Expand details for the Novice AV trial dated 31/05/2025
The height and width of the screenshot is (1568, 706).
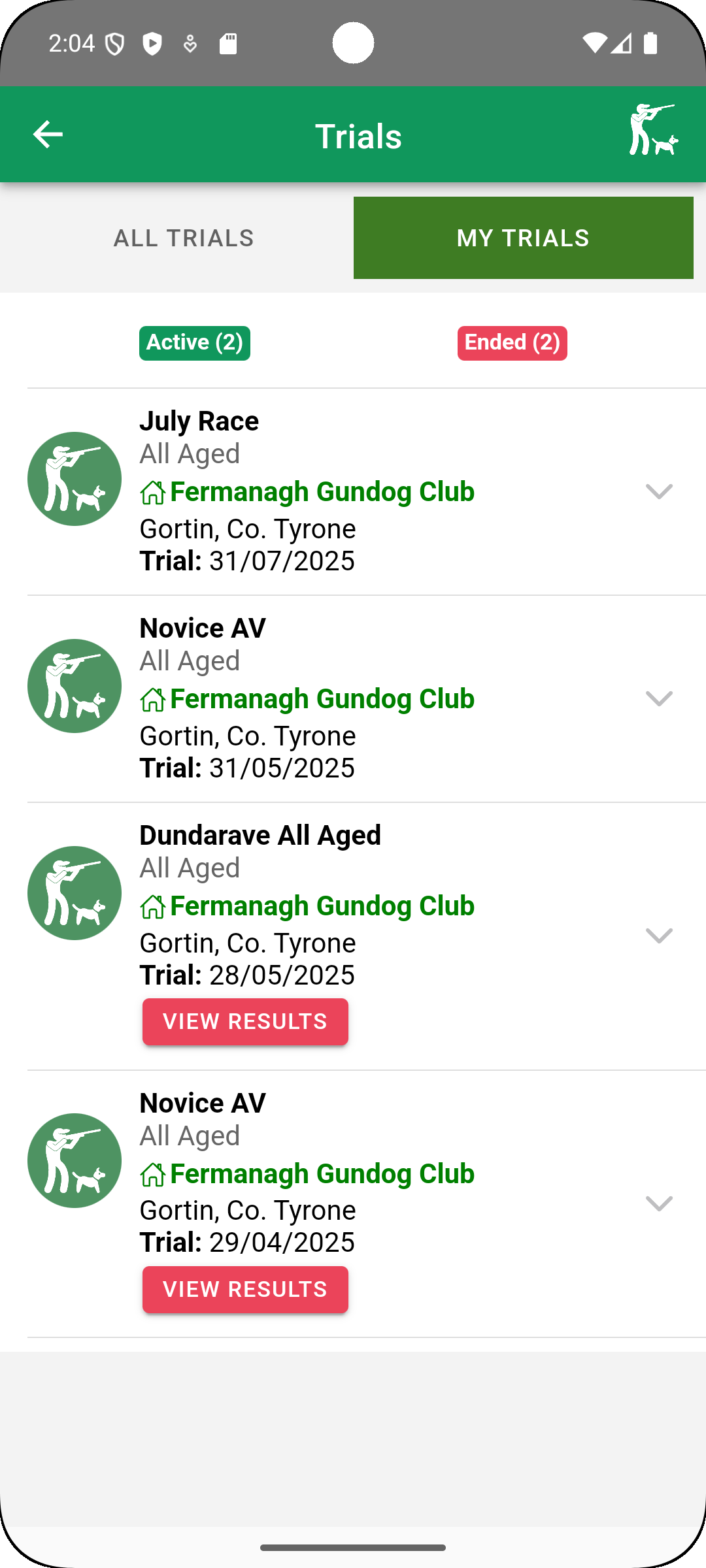point(660,699)
